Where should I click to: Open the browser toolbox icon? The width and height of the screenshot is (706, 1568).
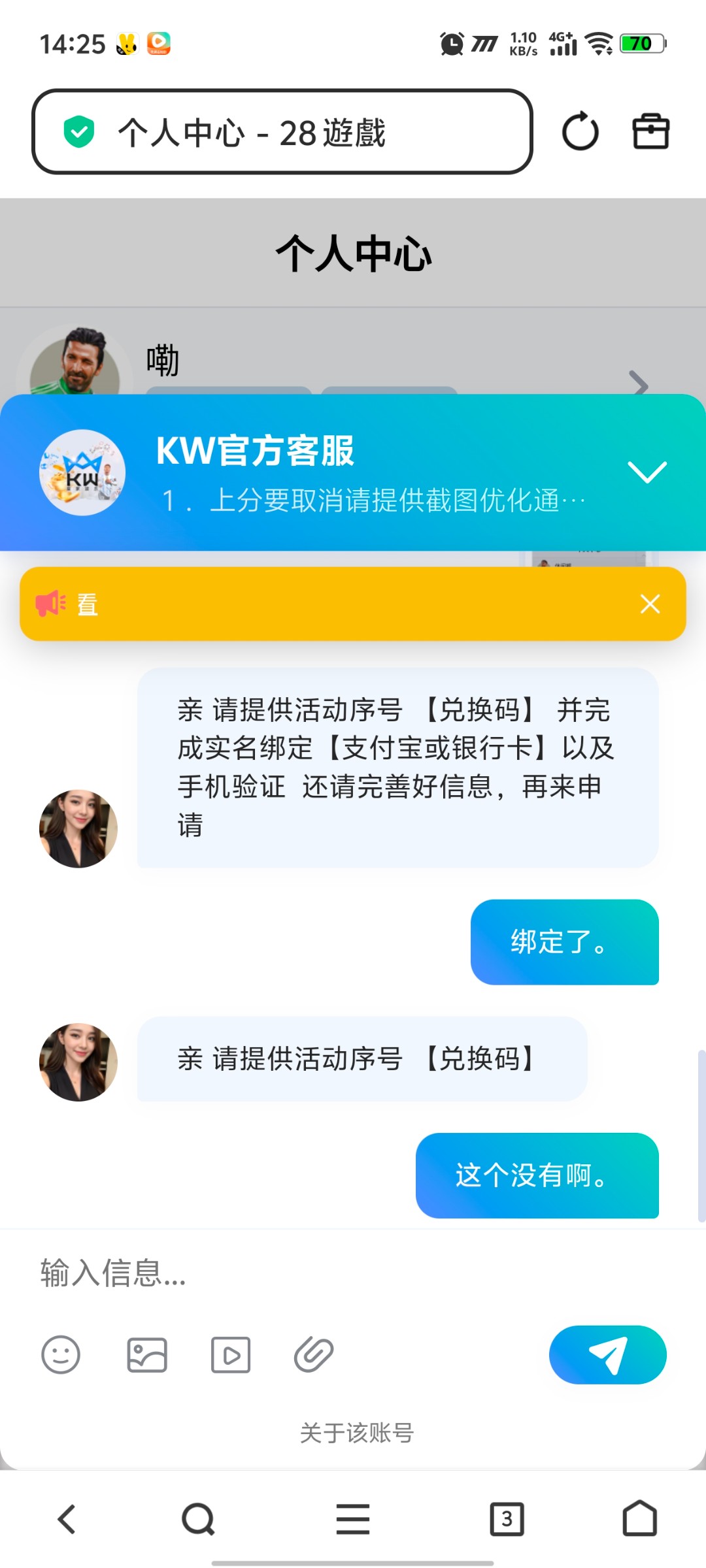[x=650, y=132]
